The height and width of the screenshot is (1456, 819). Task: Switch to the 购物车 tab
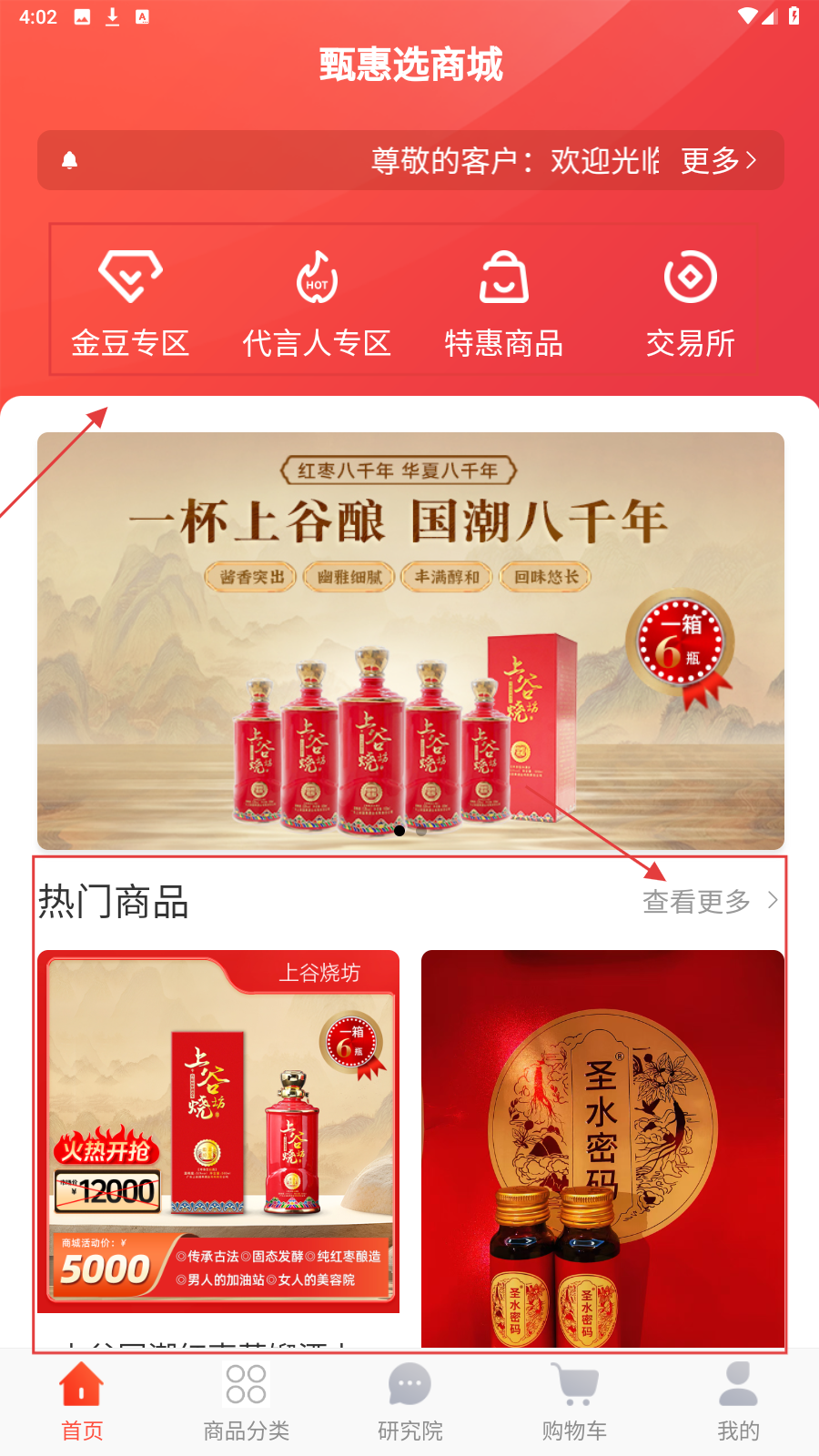pos(574,1402)
